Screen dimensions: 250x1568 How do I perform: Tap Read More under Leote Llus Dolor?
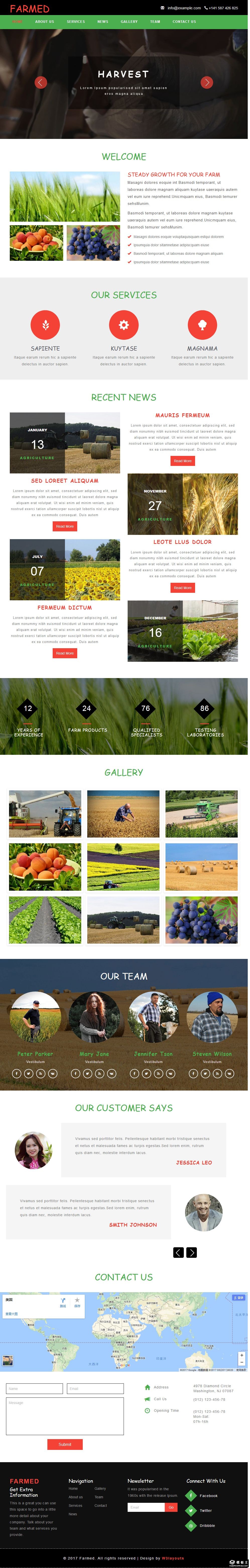click(183, 587)
